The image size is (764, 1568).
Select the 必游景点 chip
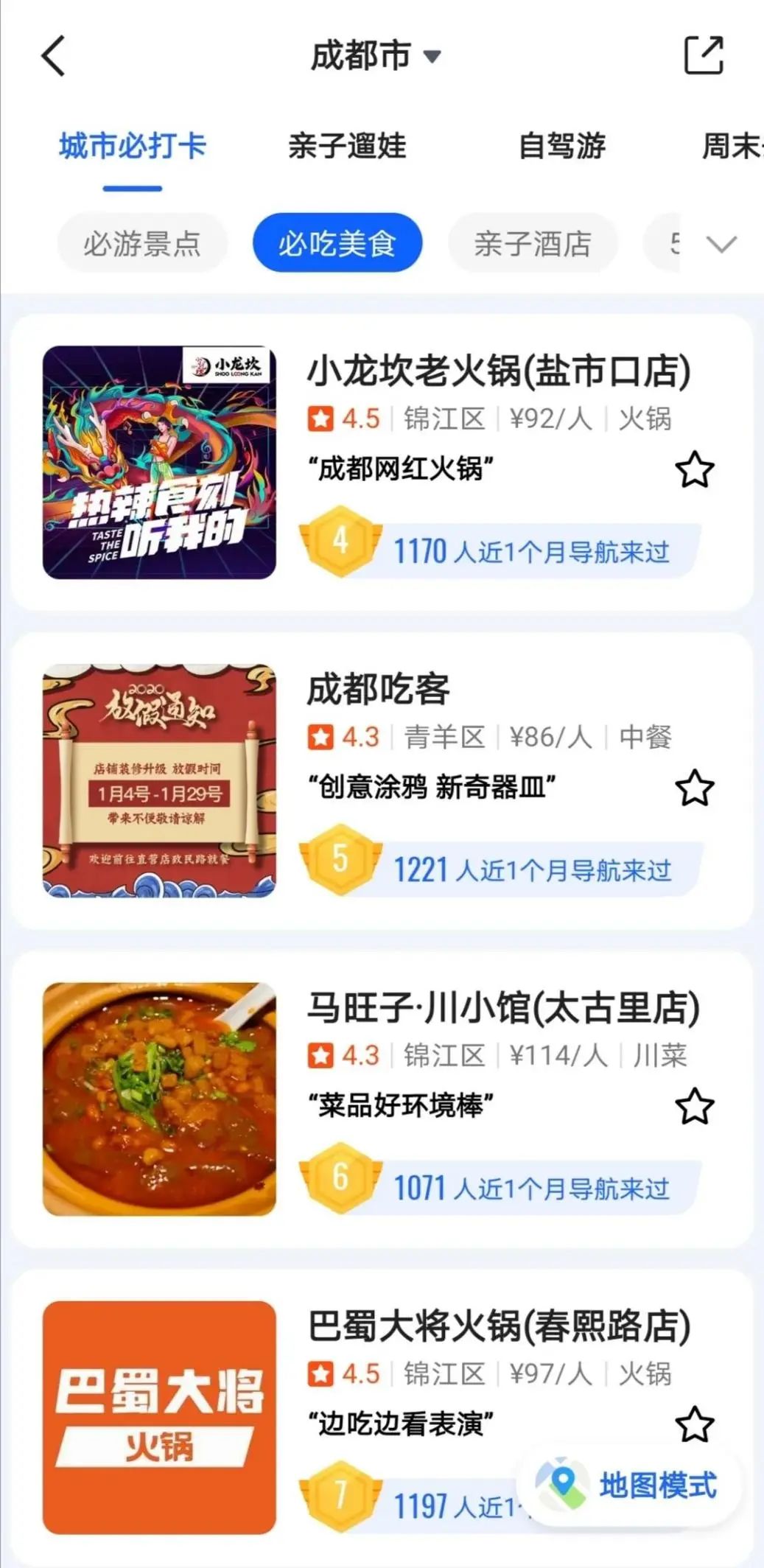142,243
